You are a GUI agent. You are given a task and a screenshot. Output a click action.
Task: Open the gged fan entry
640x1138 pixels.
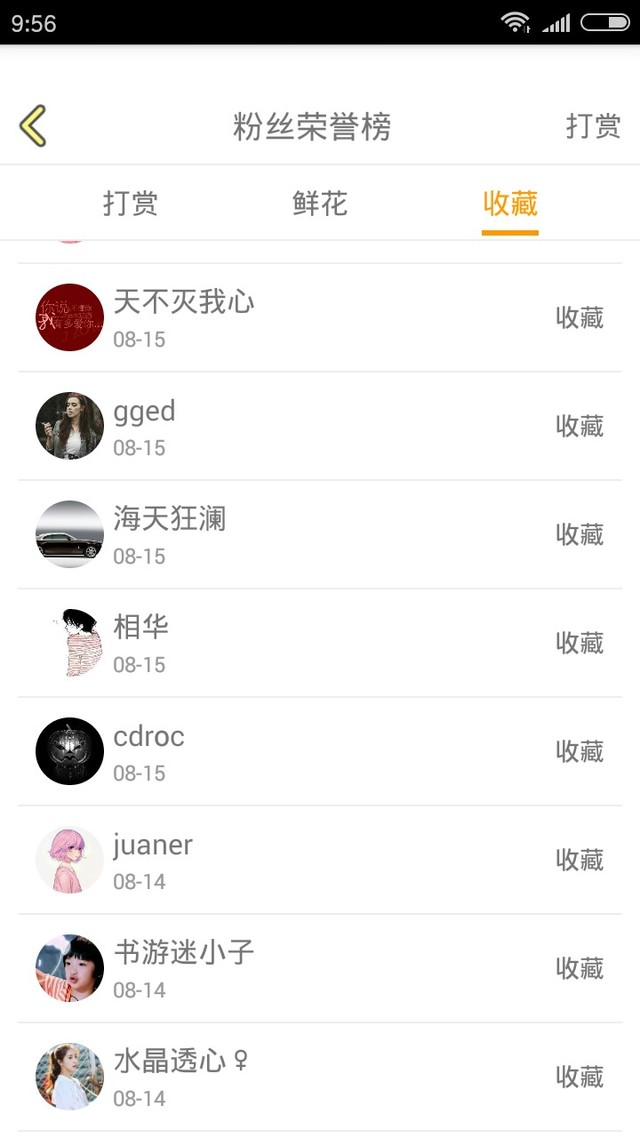(x=320, y=426)
